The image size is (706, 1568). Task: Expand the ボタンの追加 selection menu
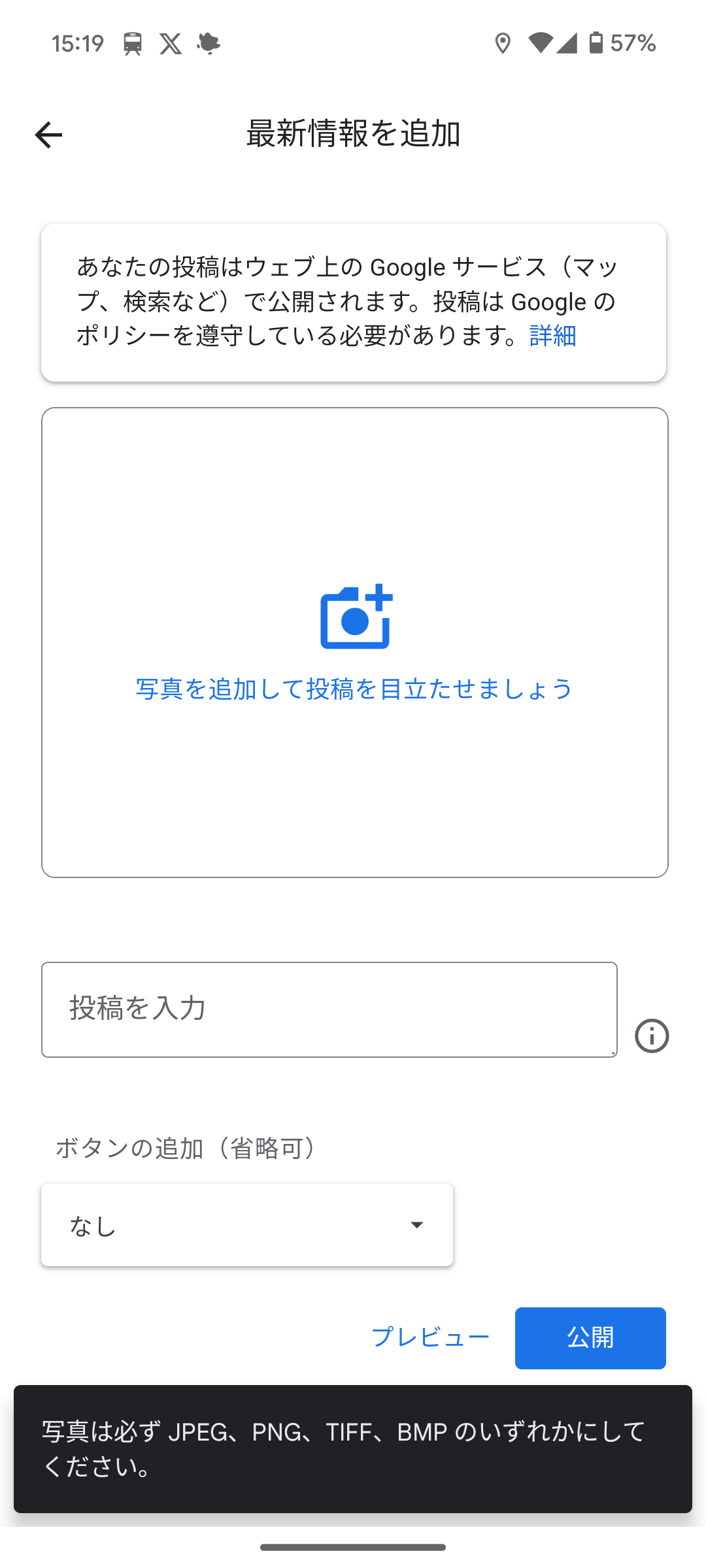coord(246,1224)
